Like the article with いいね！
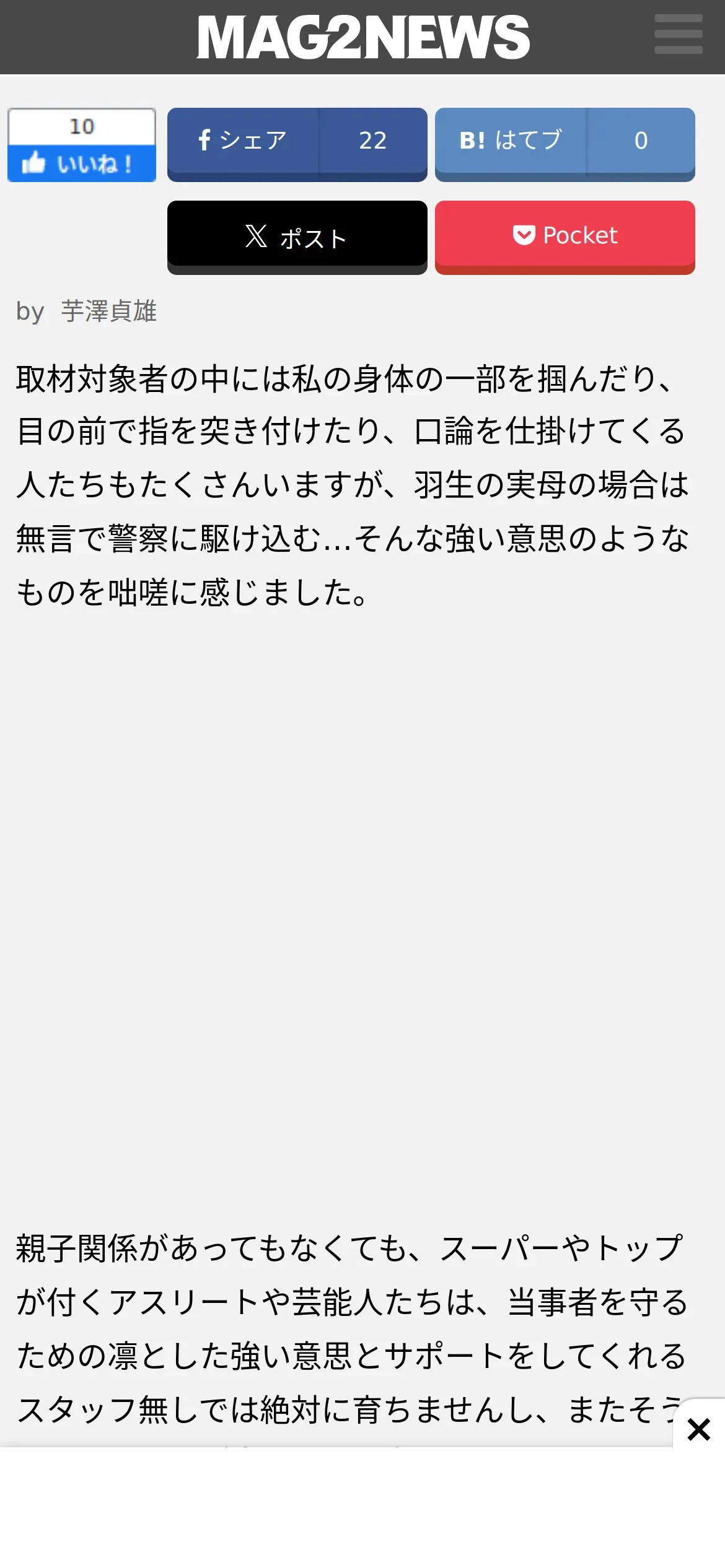 coord(81,163)
